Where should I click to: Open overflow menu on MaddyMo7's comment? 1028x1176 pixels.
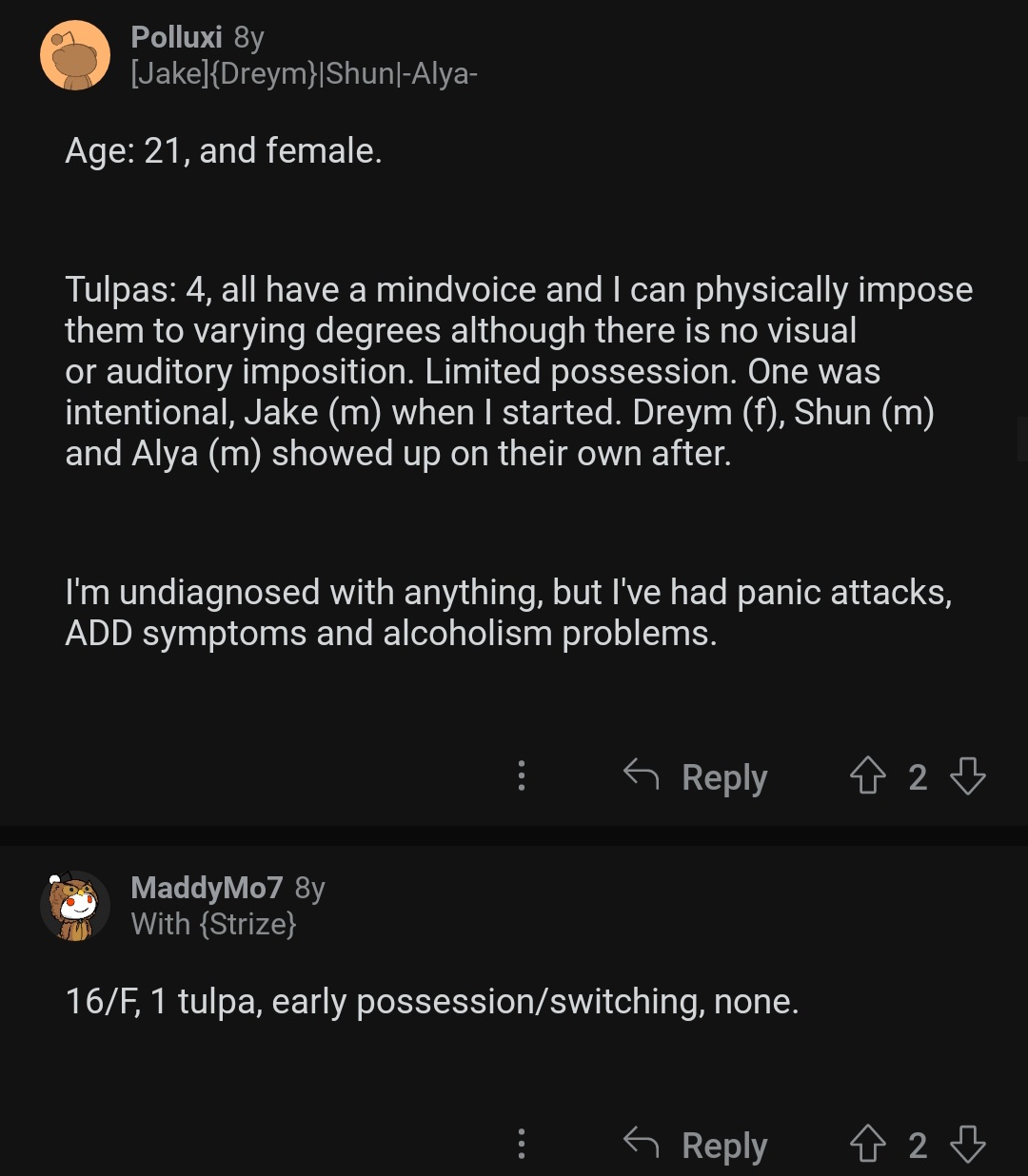point(521,1144)
